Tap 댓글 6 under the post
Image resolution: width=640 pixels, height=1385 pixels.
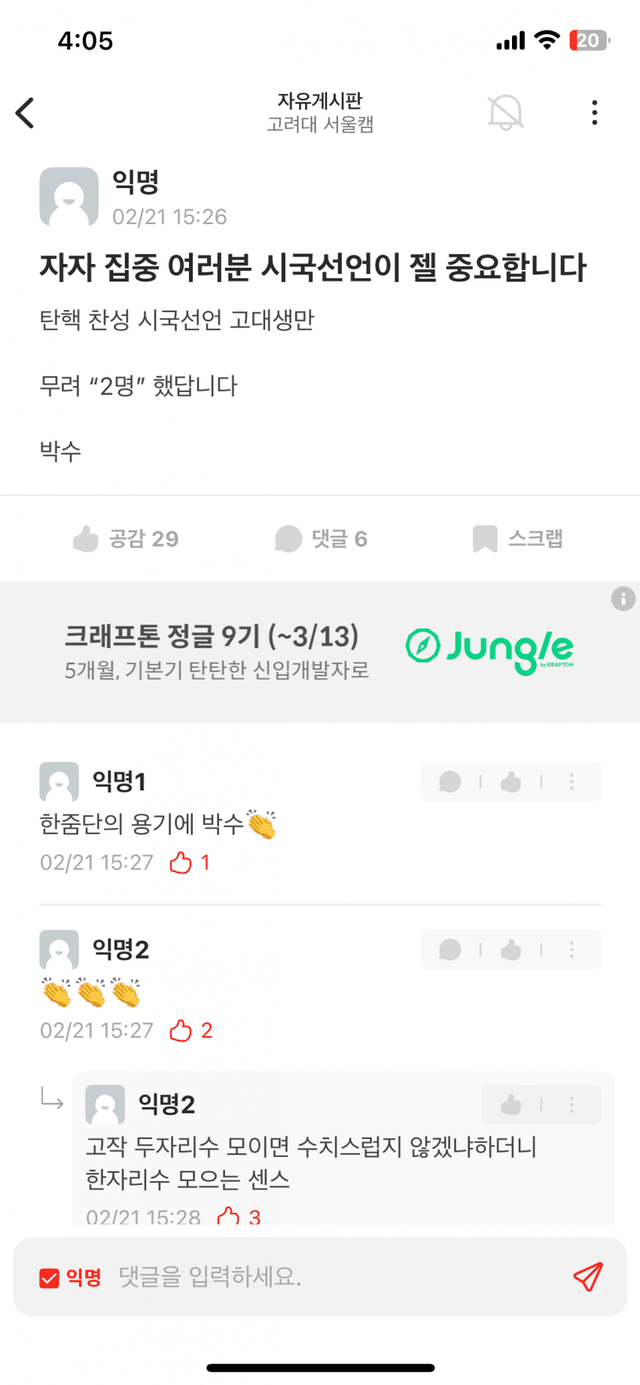click(321, 539)
